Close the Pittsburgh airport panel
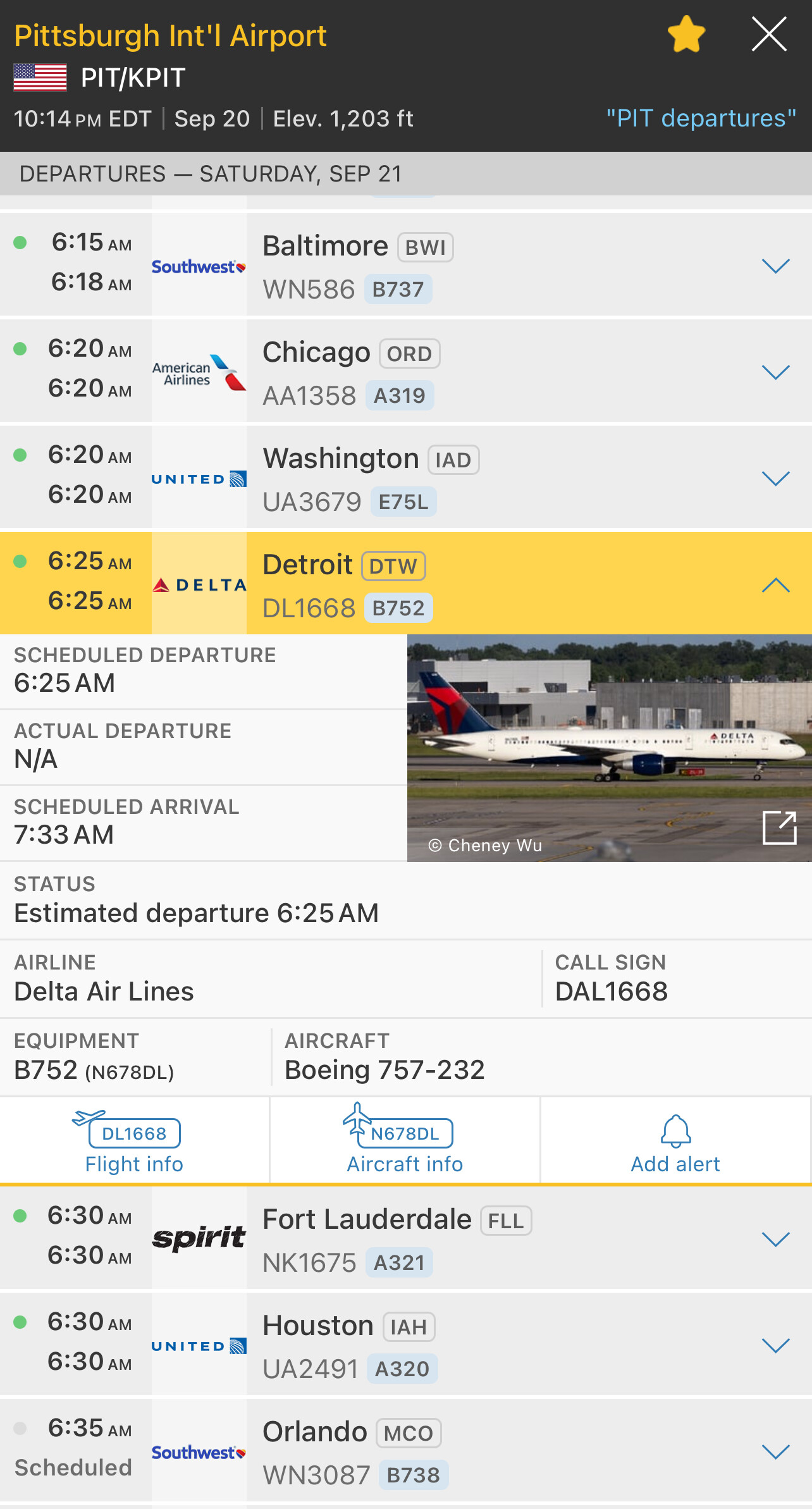 [x=769, y=34]
